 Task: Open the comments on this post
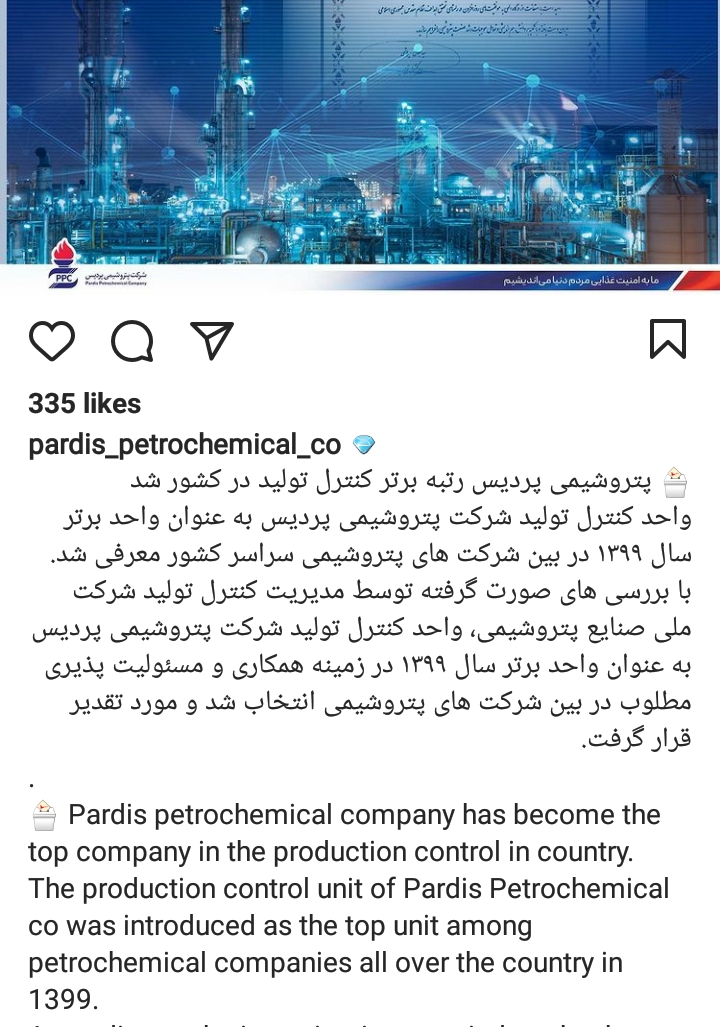click(x=132, y=340)
